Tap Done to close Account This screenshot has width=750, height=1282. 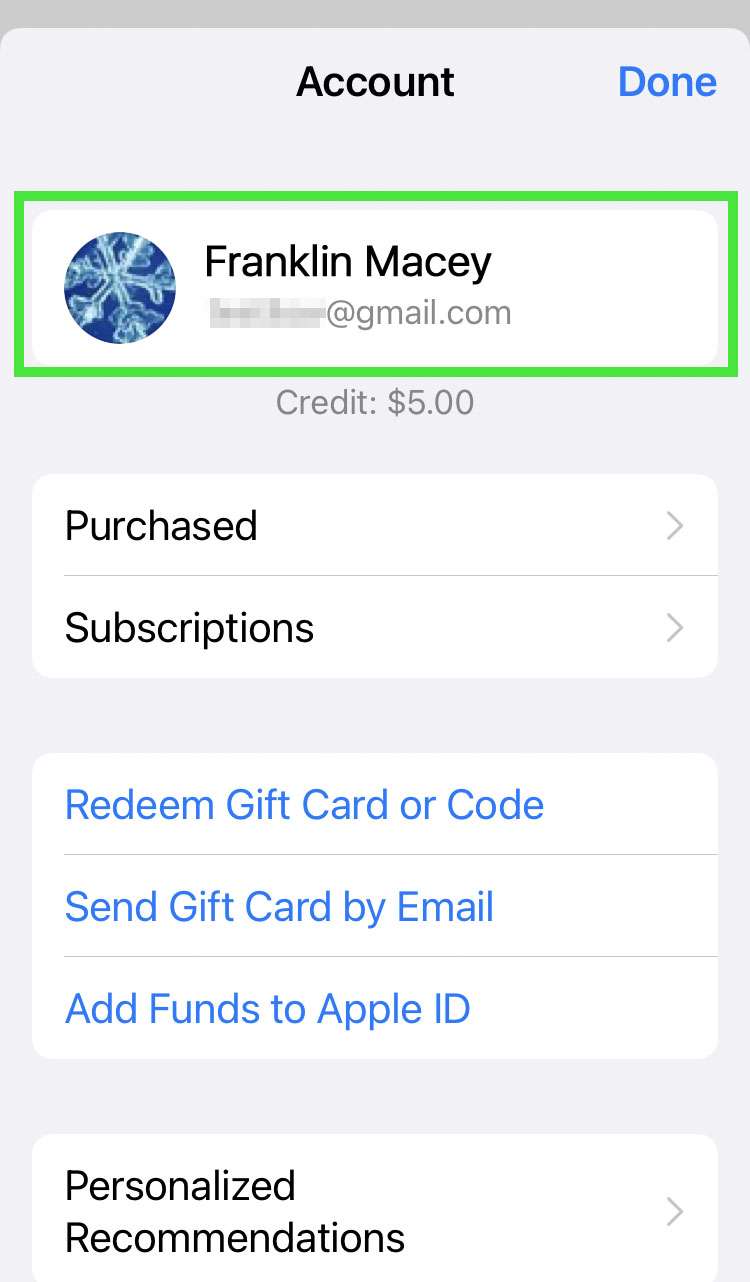pyautogui.click(x=667, y=82)
